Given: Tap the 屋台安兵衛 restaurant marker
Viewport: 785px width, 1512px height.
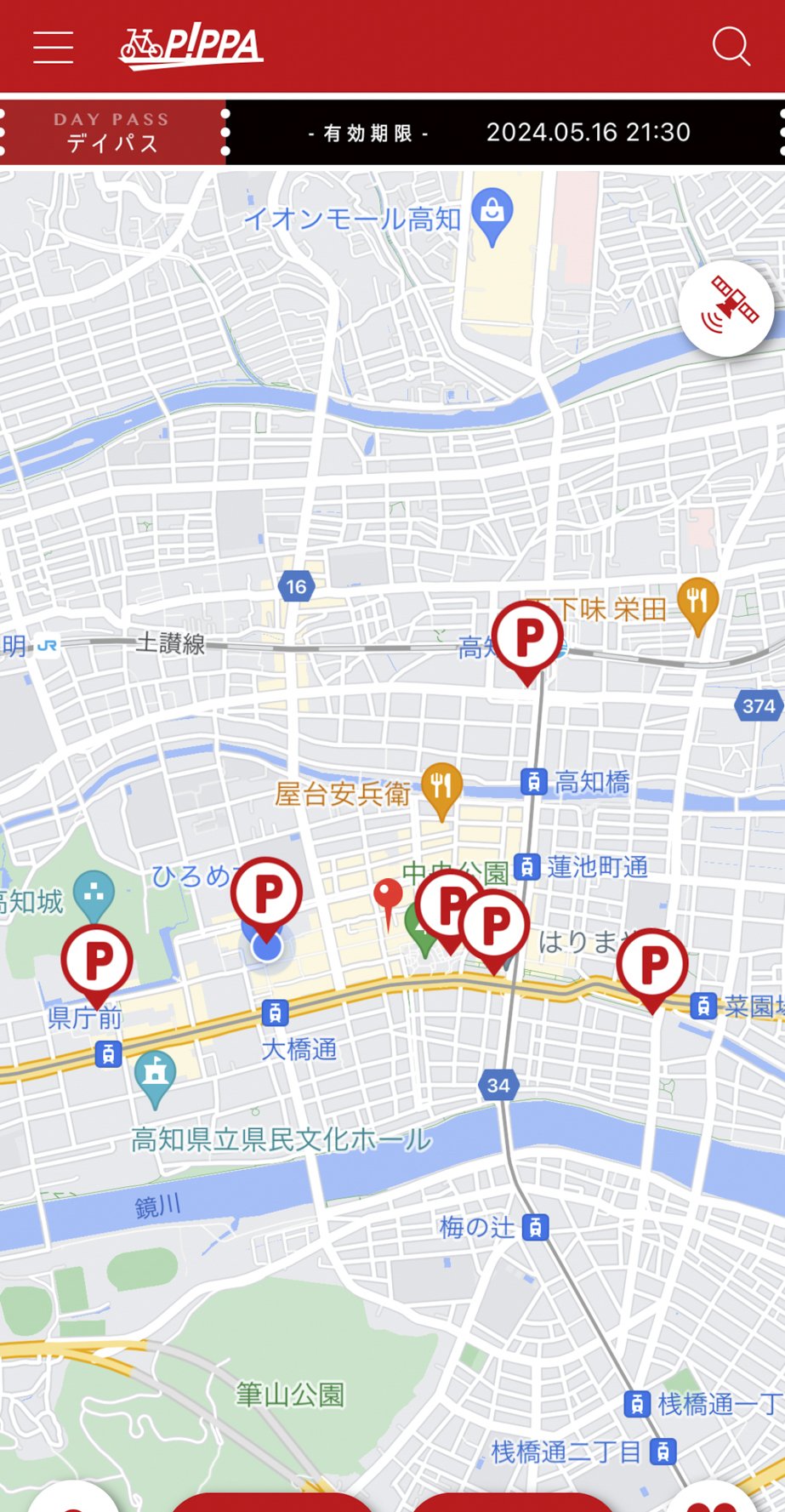Looking at the screenshot, I should [441, 786].
